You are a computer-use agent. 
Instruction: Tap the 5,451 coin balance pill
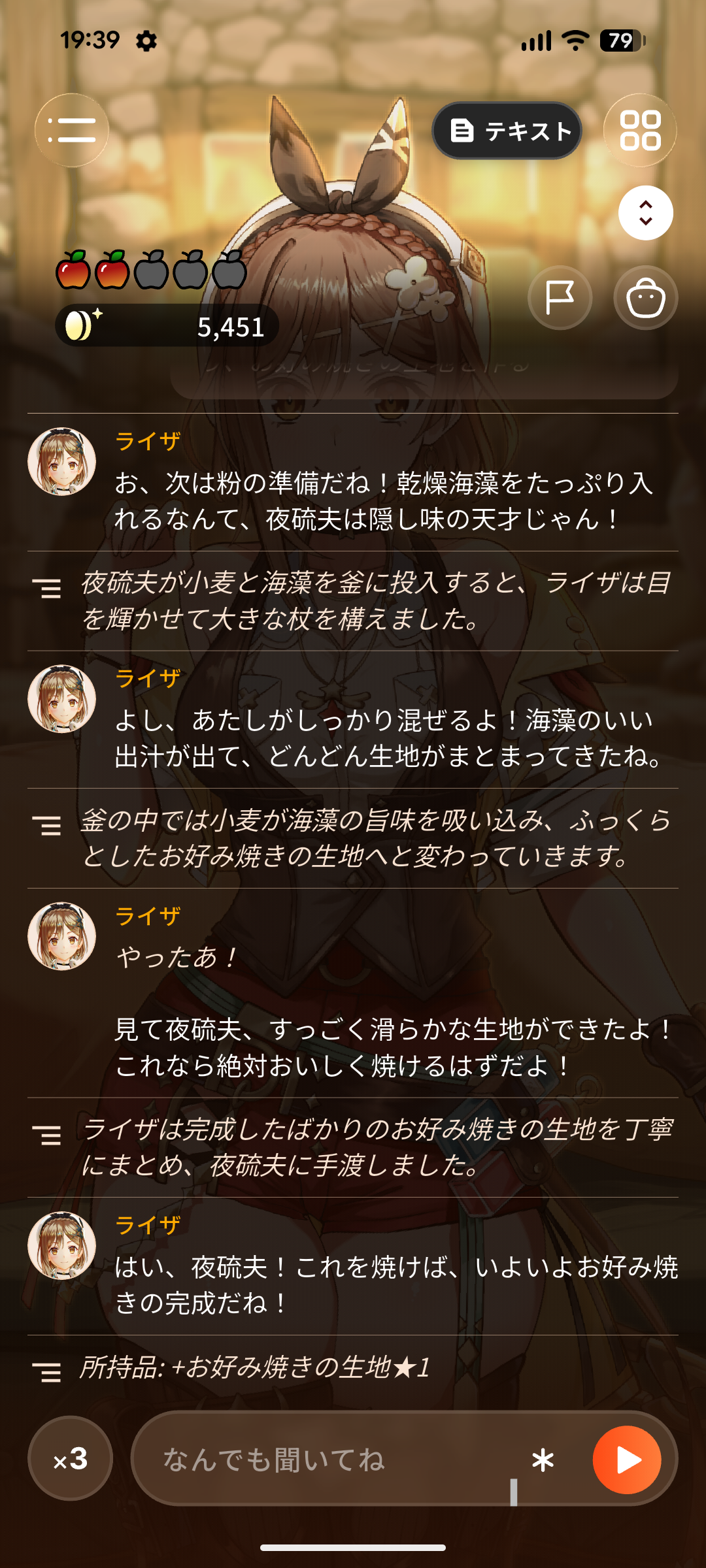click(167, 325)
